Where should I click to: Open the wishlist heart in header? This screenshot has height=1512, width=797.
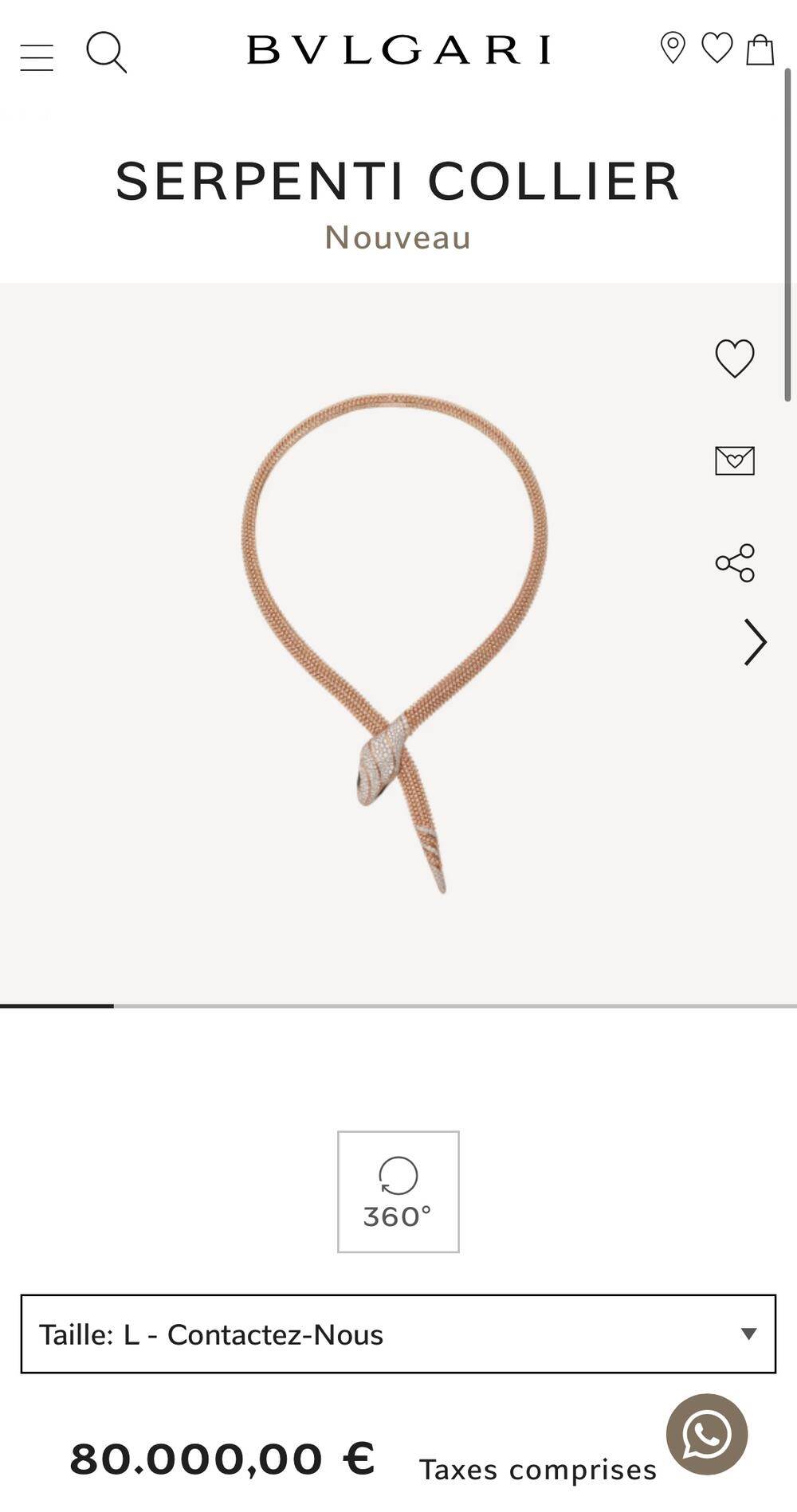pyautogui.click(x=717, y=48)
